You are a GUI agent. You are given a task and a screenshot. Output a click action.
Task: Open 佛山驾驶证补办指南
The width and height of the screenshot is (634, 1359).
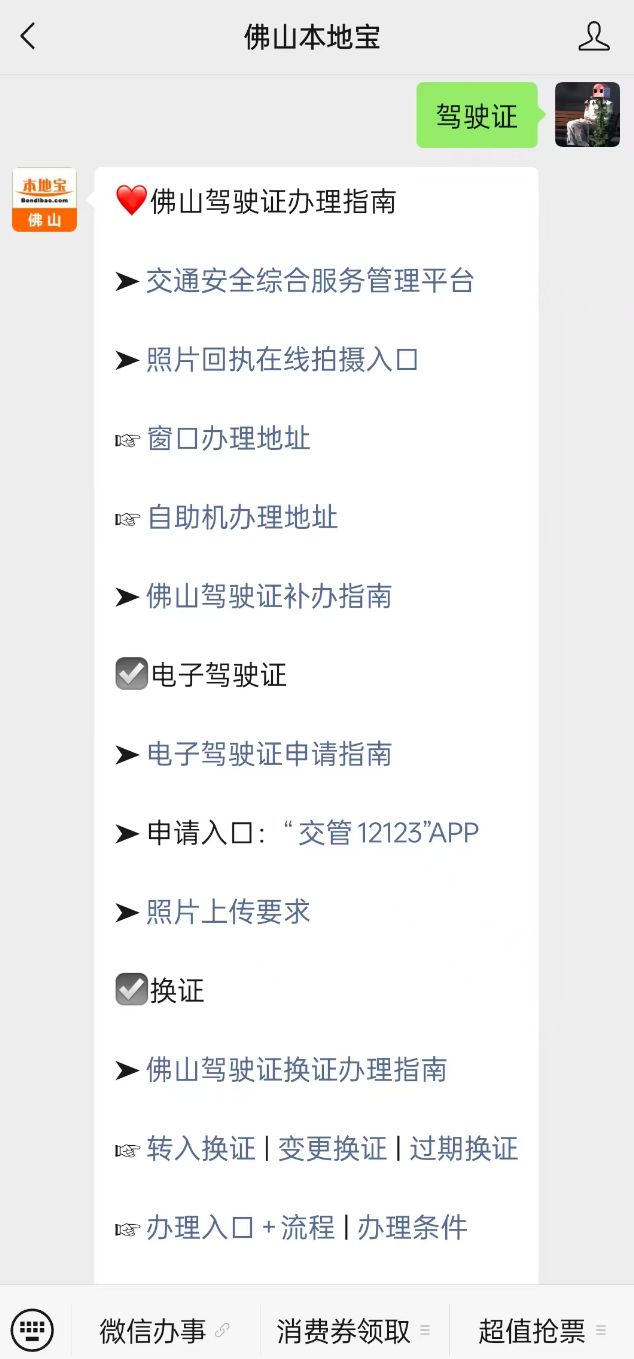(x=269, y=597)
